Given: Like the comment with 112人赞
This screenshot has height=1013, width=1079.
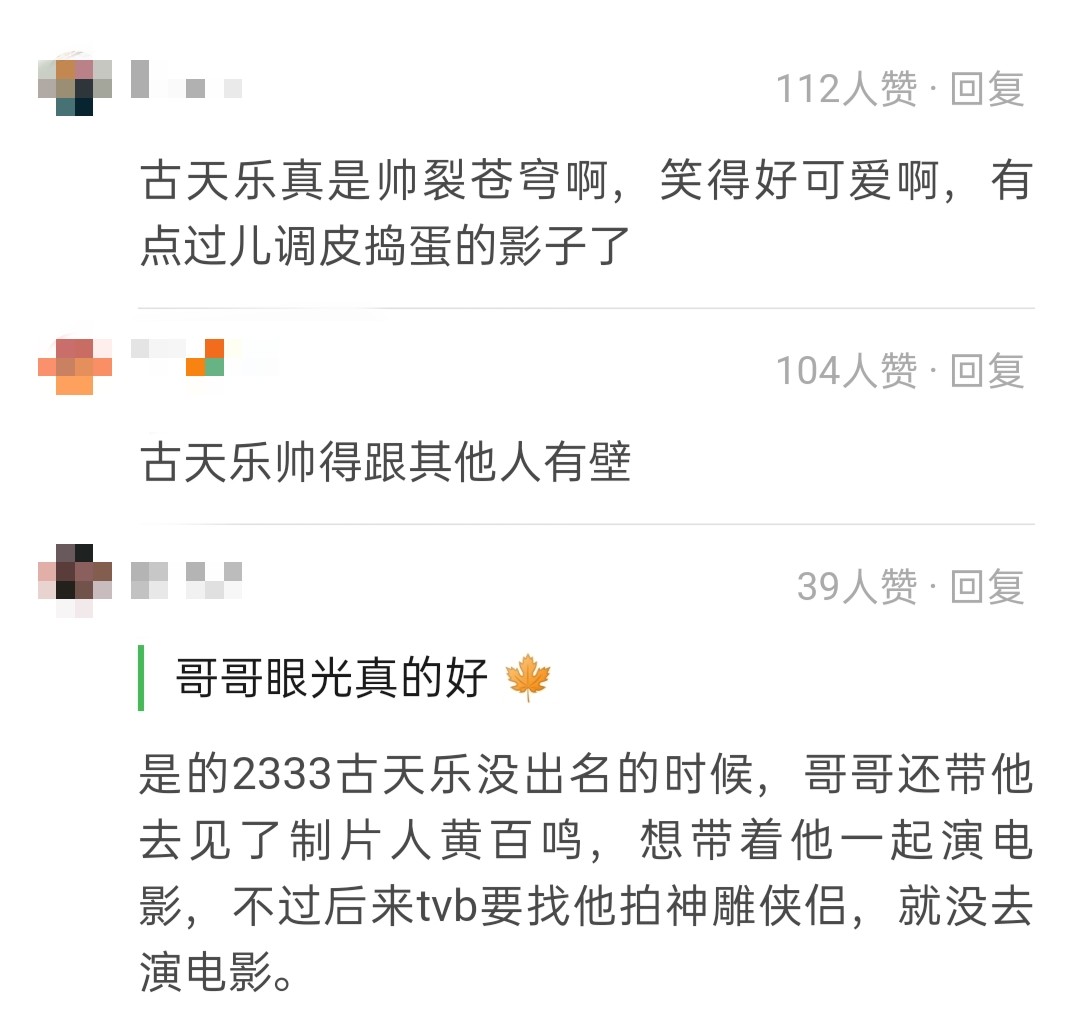Looking at the screenshot, I should [x=846, y=90].
